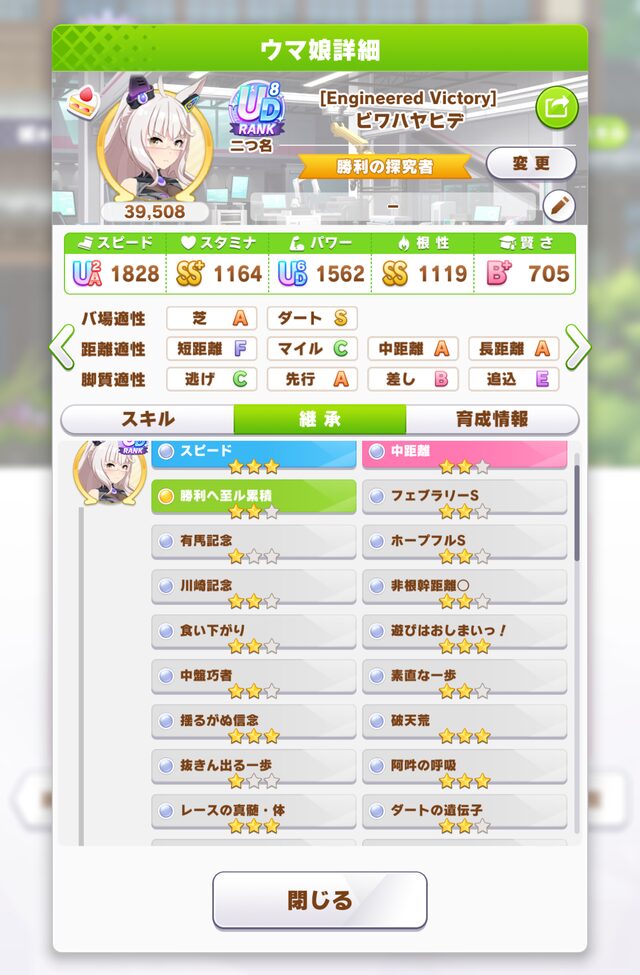The width and height of the screenshot is (640, 975).
Task: Go to the next character with right arrow
Action: (578, 346)
